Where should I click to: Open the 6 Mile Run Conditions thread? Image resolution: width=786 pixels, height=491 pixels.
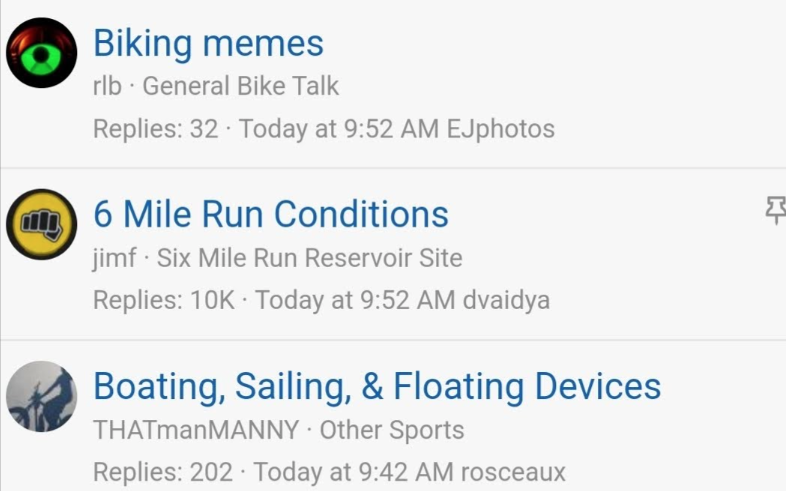pyautogui.click(x=270, y=214)
